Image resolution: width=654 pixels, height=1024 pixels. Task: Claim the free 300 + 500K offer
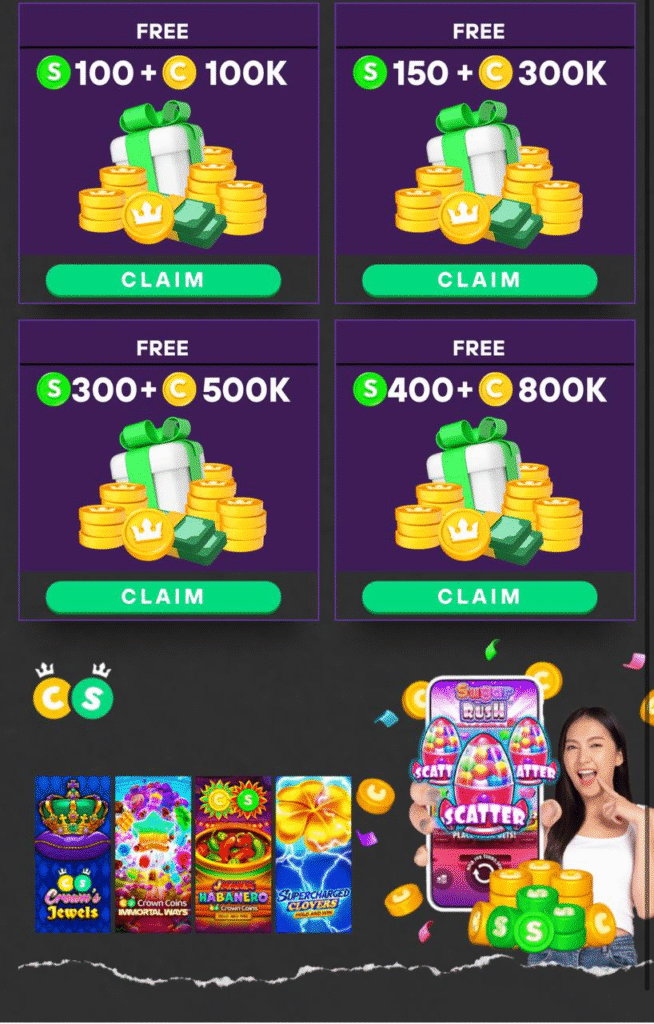tap(163, 597)
